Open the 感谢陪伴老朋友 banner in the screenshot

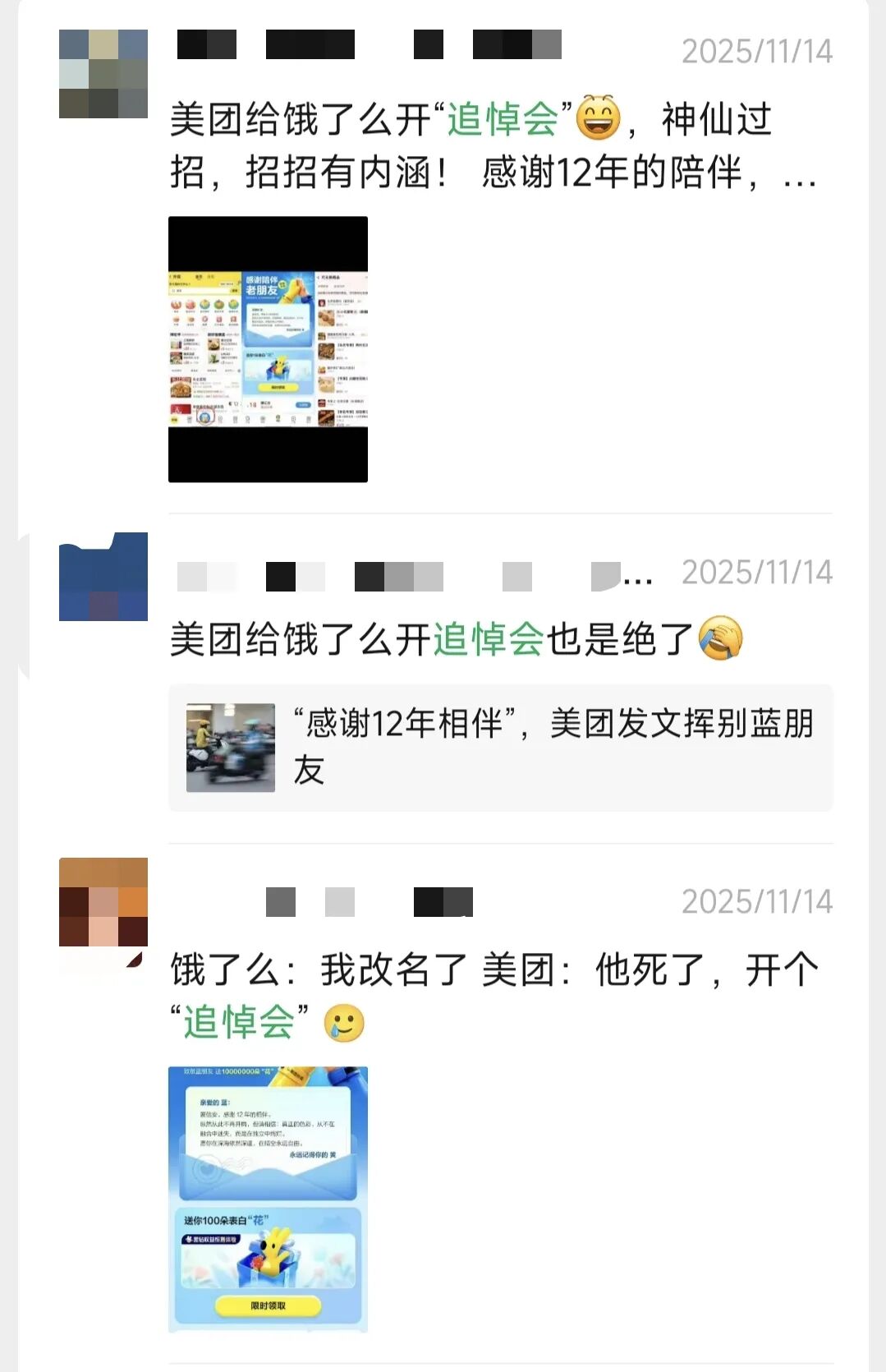[x=264, y=285]
